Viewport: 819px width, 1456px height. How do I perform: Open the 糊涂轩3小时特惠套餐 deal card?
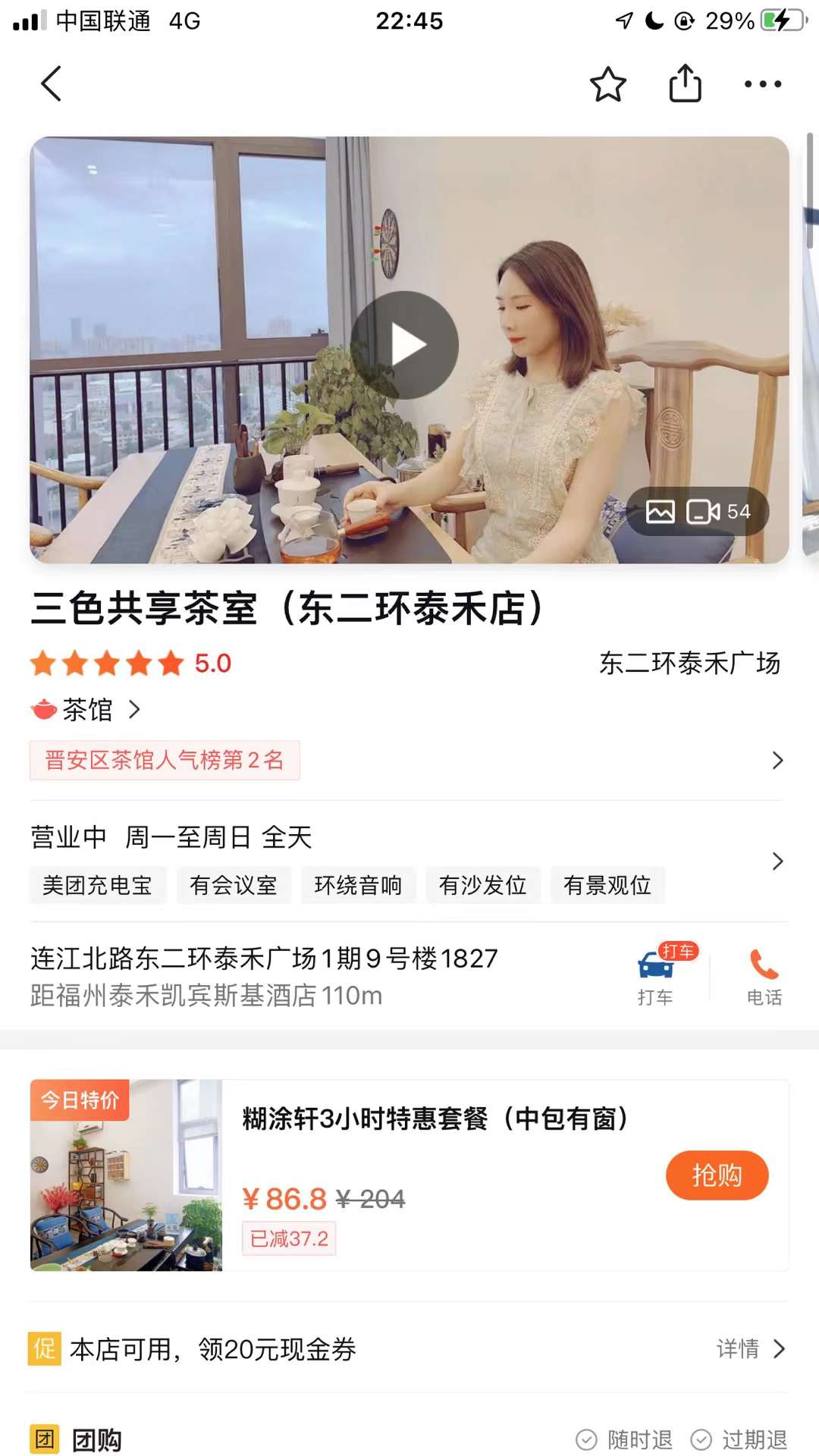[x=435, y=1119]
